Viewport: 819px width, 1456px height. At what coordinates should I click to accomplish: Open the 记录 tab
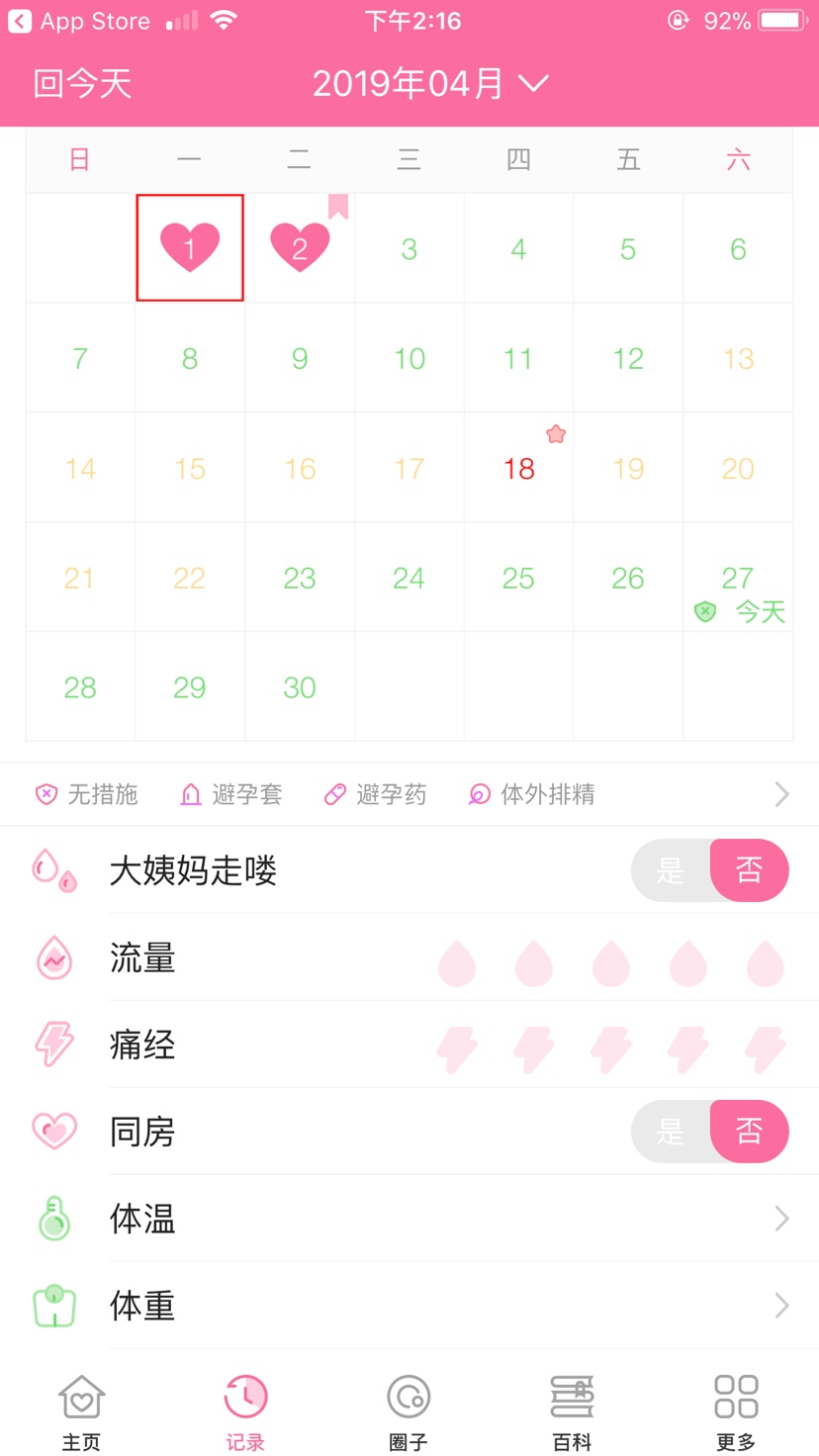coord(245,1412)
